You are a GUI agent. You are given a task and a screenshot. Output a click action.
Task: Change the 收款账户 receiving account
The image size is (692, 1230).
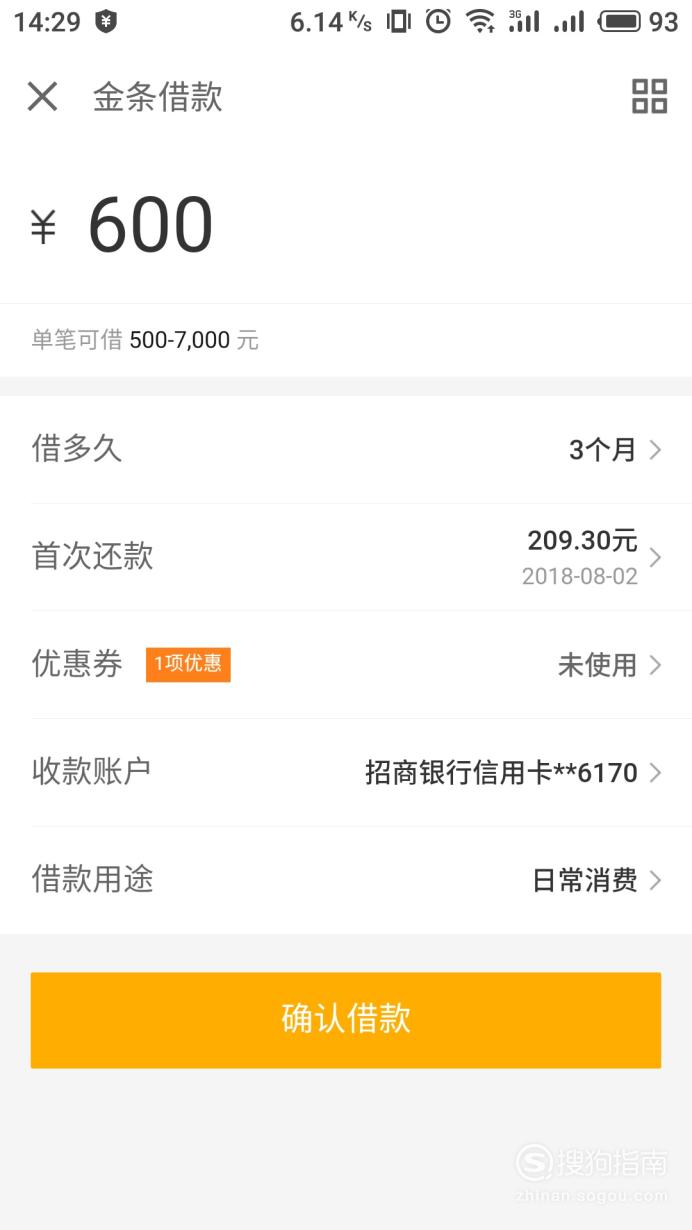pos(346,773)
